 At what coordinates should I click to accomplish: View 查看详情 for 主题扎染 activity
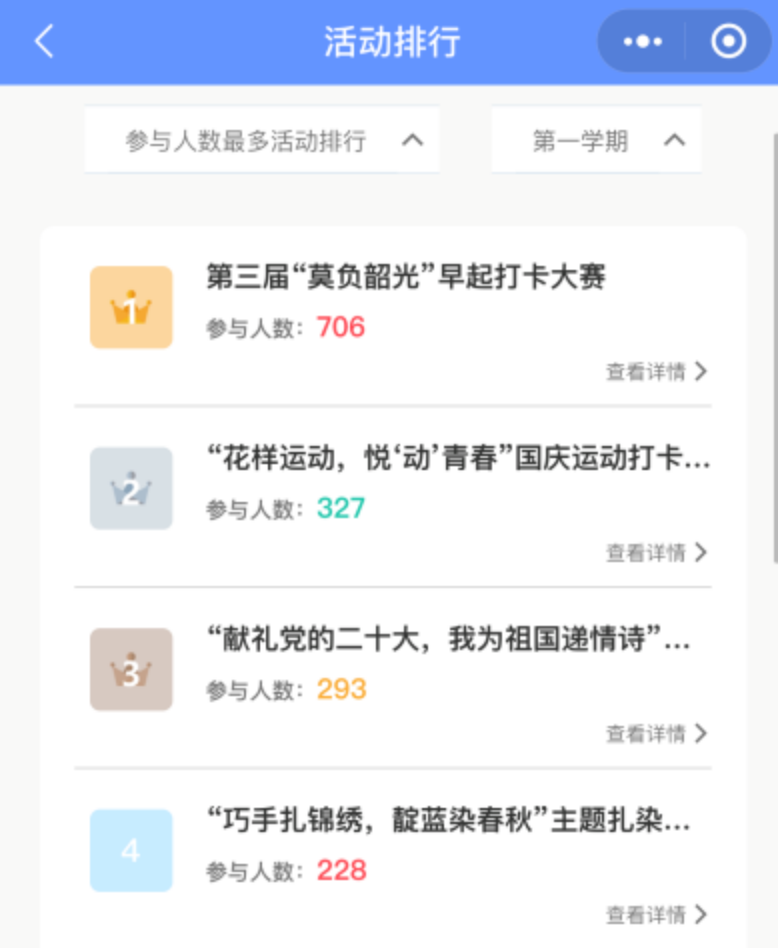[656, 915]
